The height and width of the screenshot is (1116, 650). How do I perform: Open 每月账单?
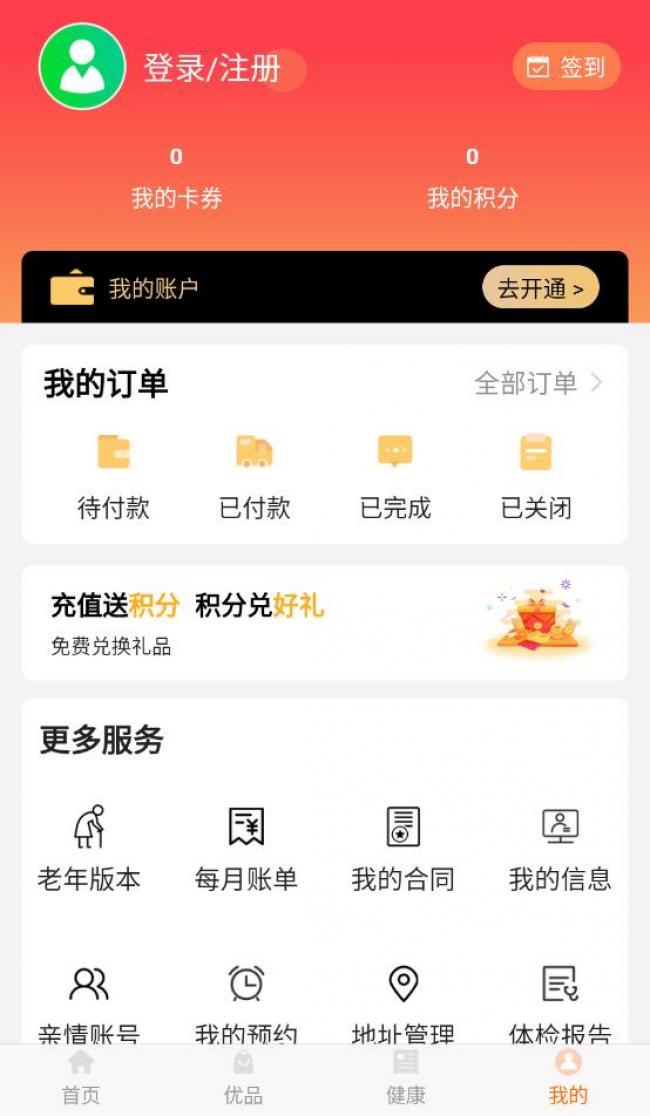tap(246, 848)
